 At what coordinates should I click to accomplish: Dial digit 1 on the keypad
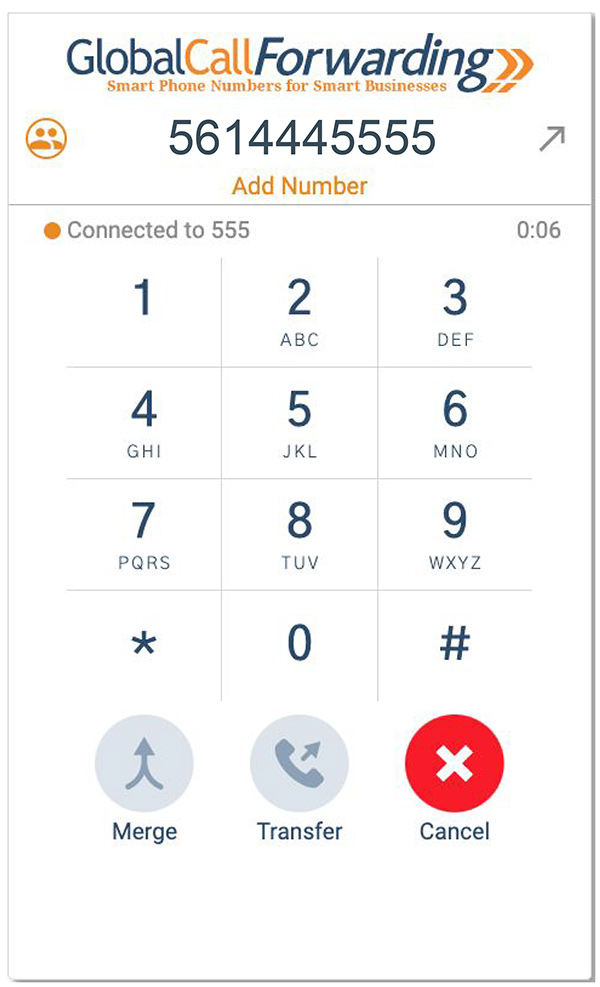click(x=144, y=312)
